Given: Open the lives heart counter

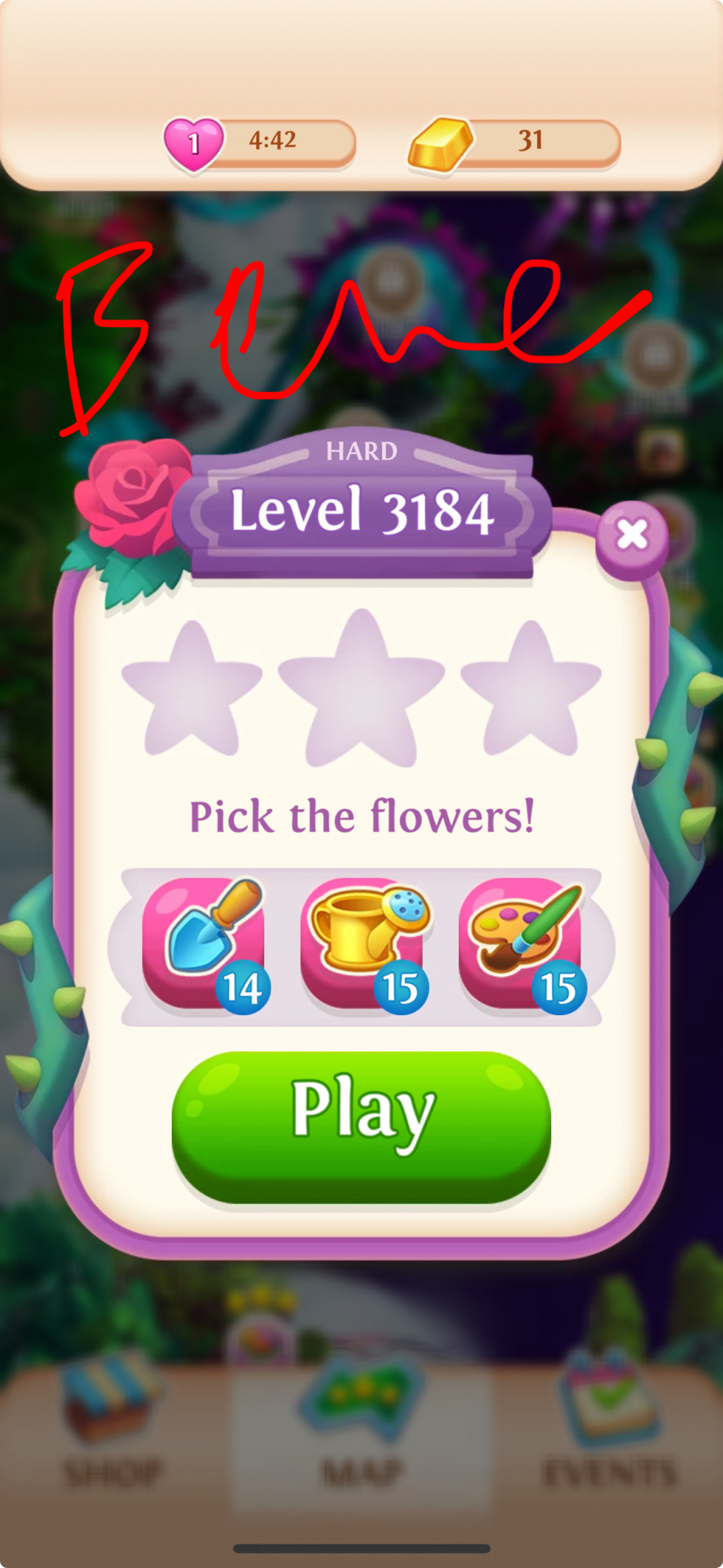Looking at the screenshot, I should tap(259, 143).
